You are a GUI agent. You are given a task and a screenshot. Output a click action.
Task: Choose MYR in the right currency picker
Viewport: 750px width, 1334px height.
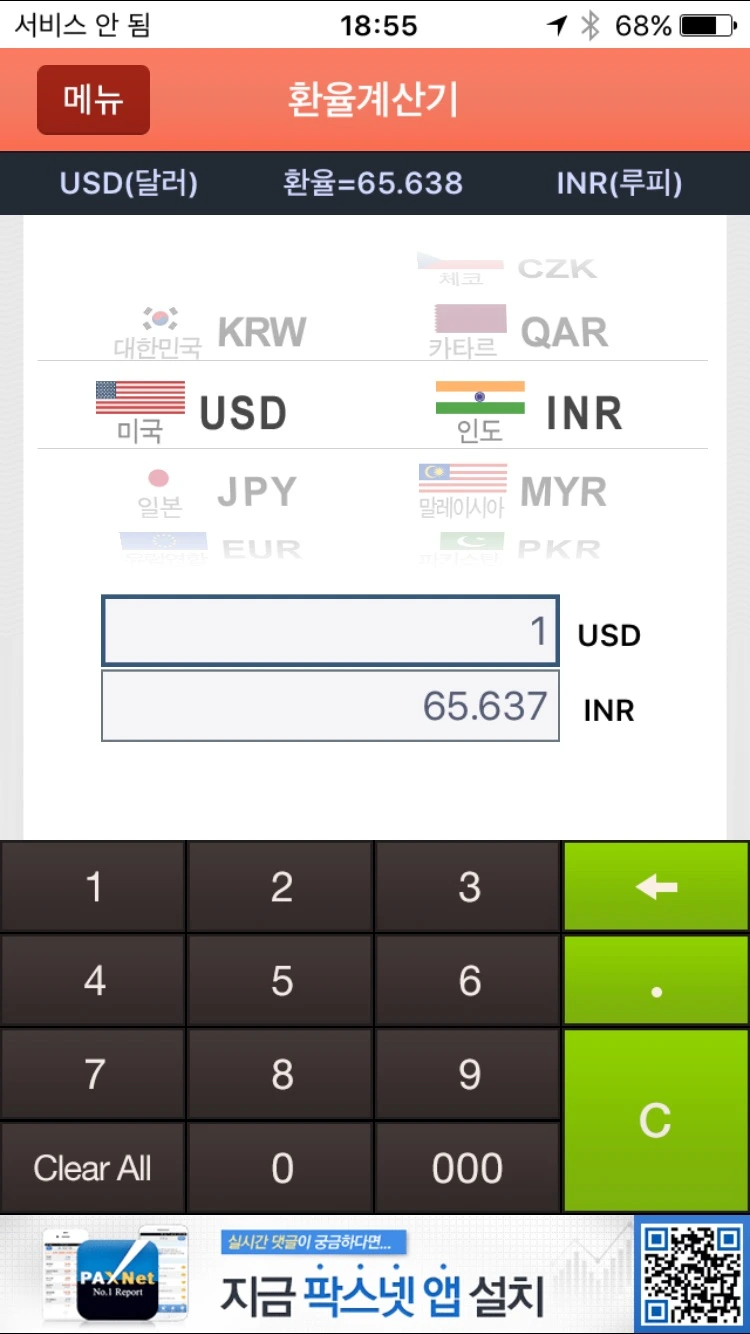[x=513, y=492]
